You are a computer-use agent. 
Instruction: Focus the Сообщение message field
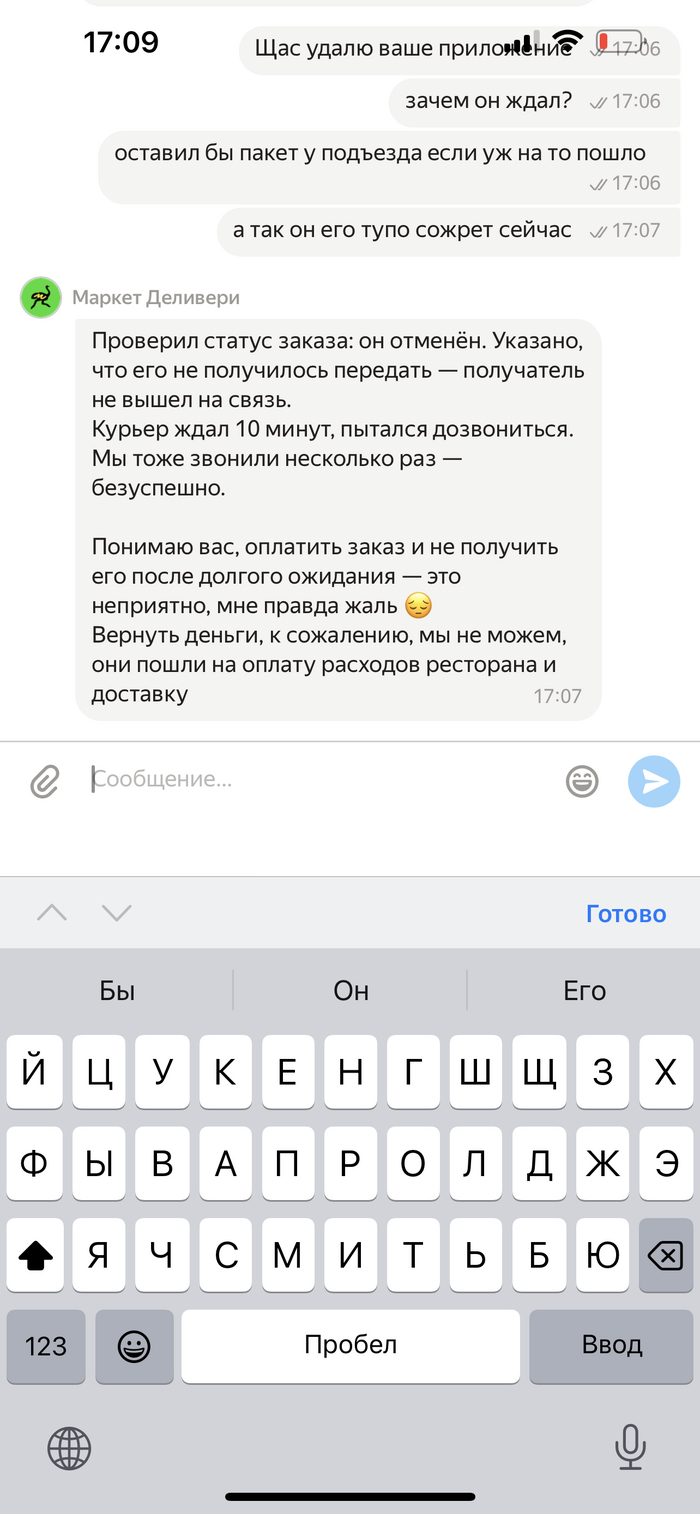tap(320, 780)
